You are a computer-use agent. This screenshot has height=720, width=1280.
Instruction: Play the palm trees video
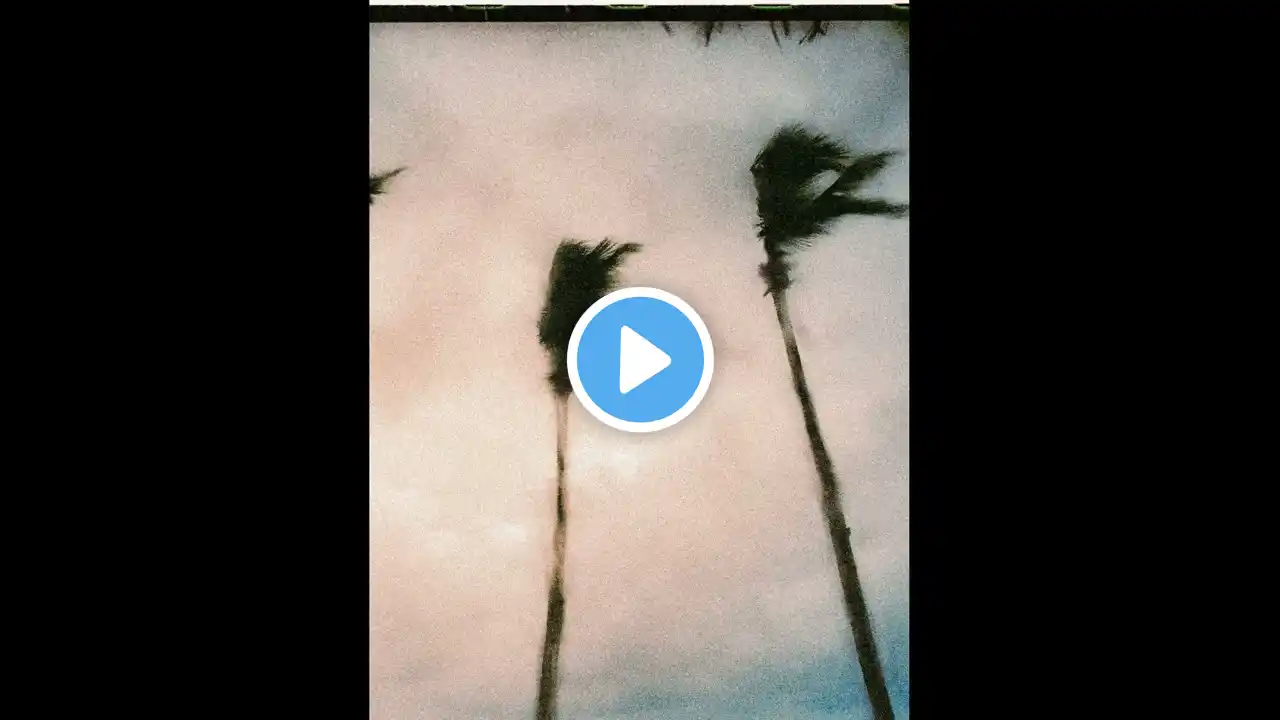pyautogui.click(x=640, y=360)
